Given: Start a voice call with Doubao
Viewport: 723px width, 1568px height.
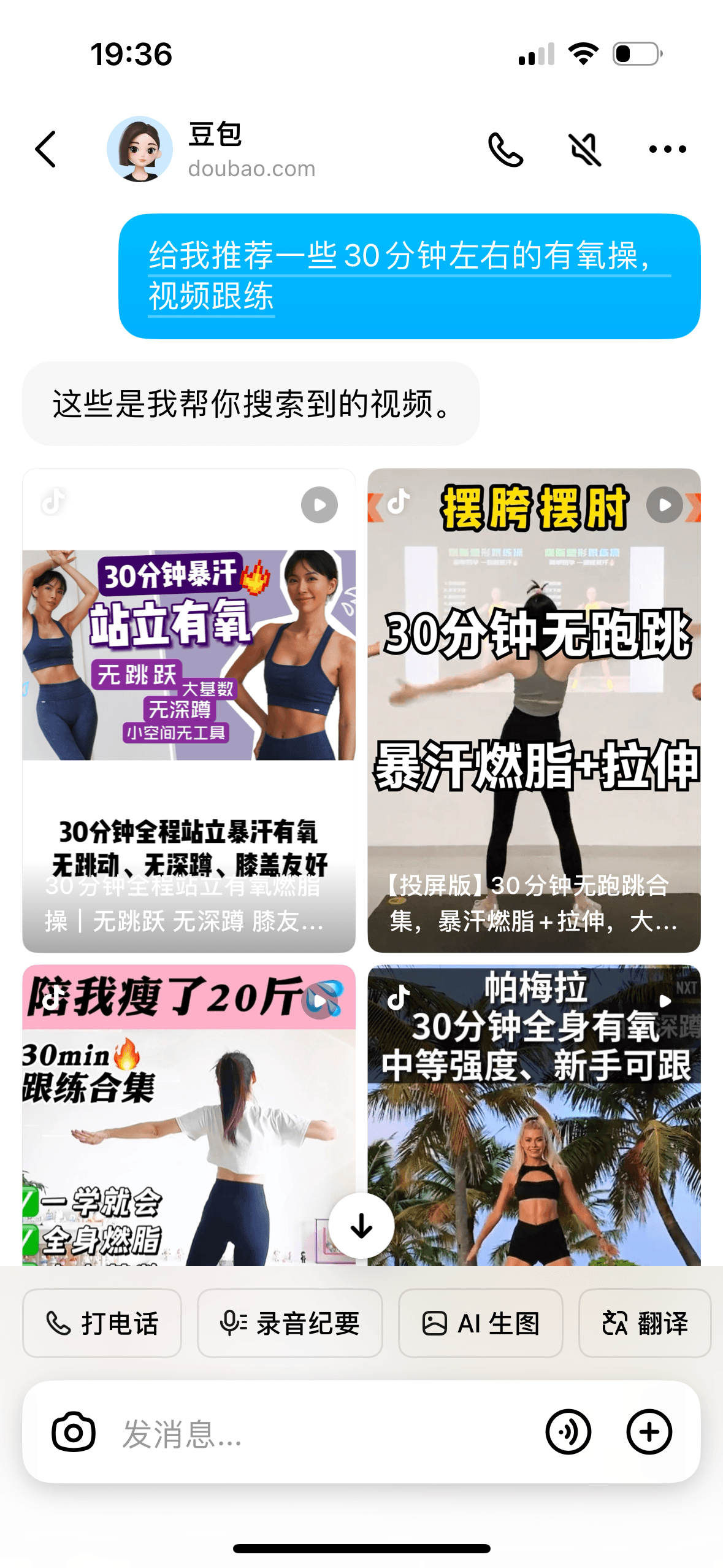Looking at the screenshot, I should click(x=505, y=149).
